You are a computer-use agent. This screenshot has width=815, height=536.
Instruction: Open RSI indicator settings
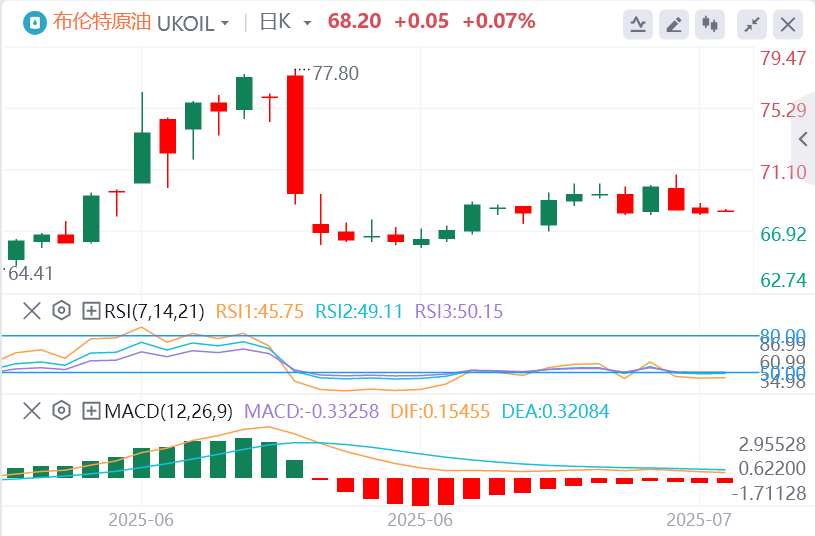61,311
